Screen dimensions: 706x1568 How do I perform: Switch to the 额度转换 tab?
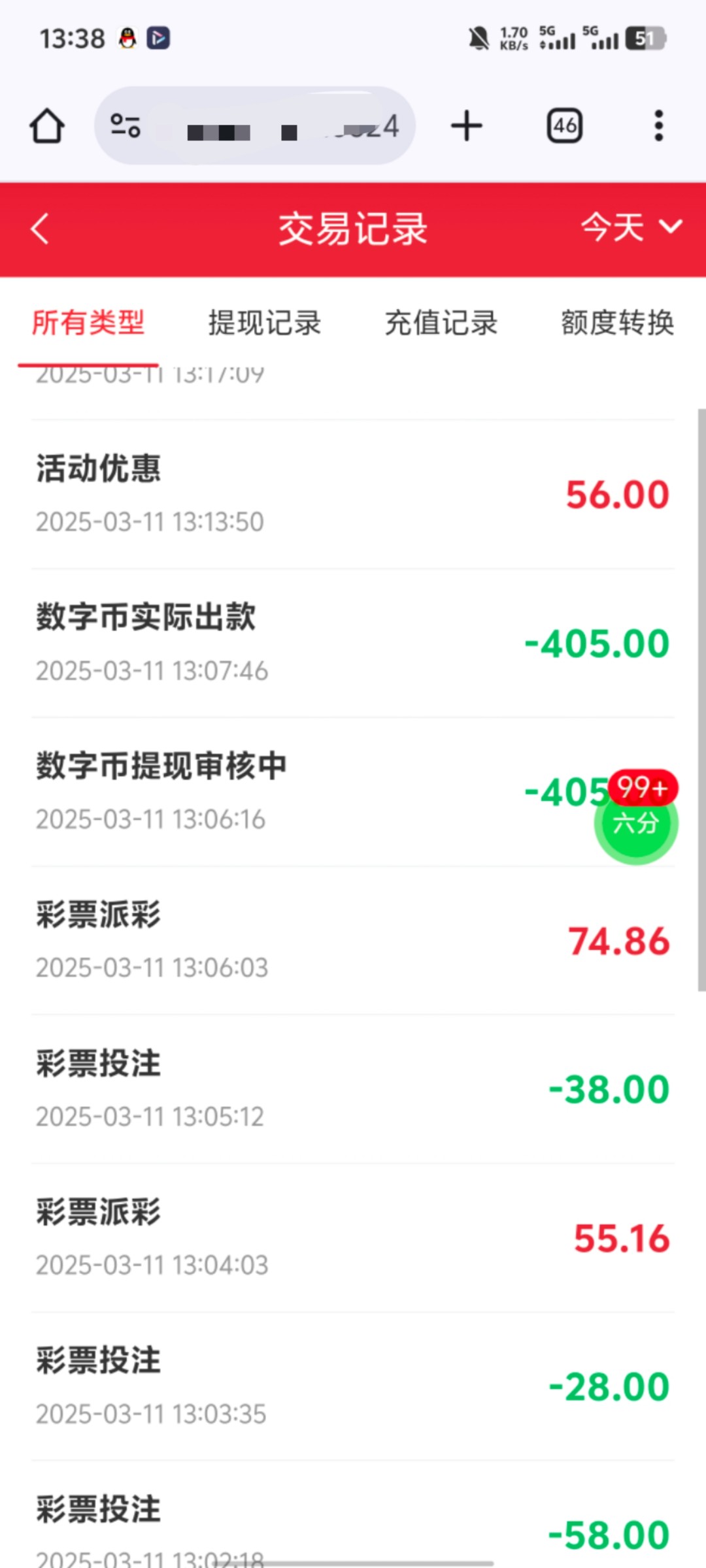coord(617,323)
